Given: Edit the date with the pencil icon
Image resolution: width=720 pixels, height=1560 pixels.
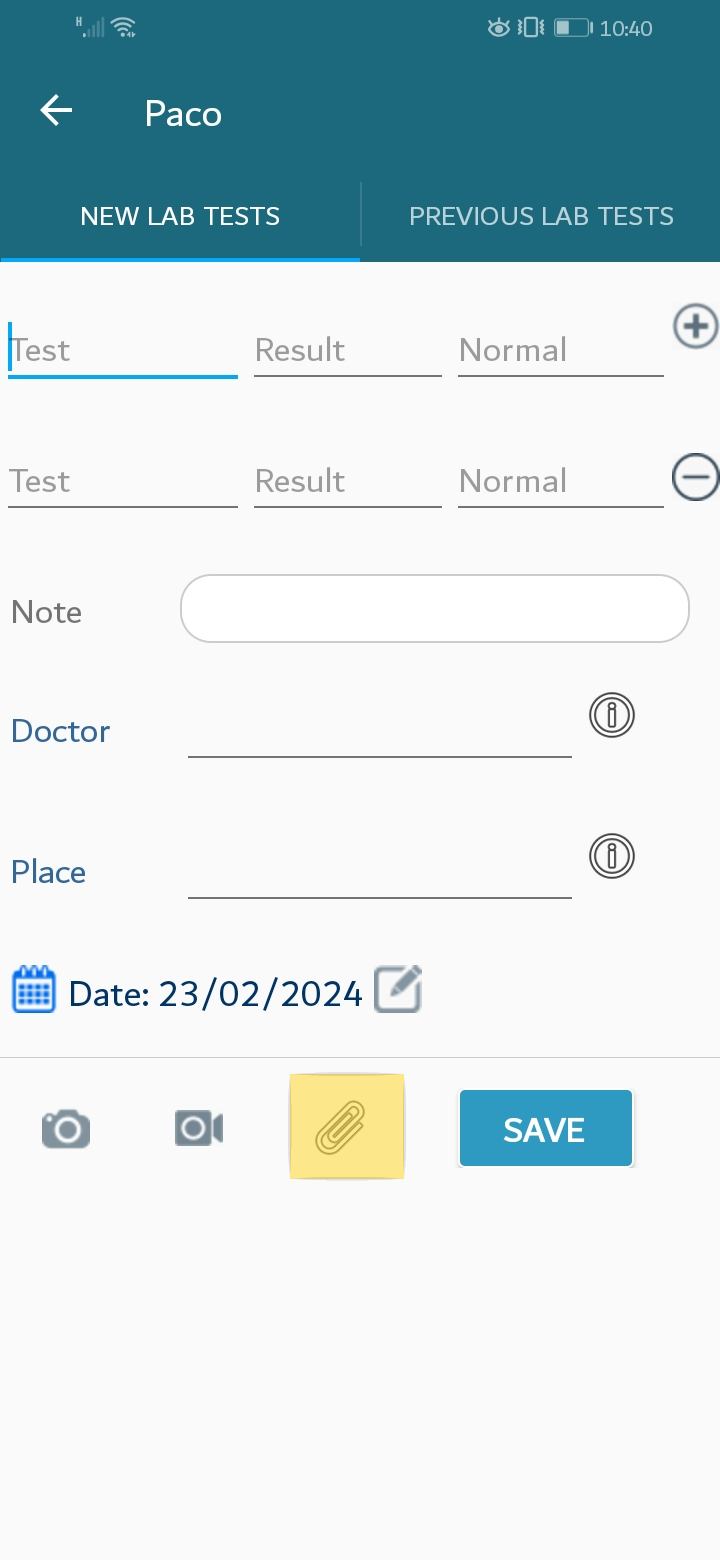Looking at the screenshot, I should coord(398,990).
